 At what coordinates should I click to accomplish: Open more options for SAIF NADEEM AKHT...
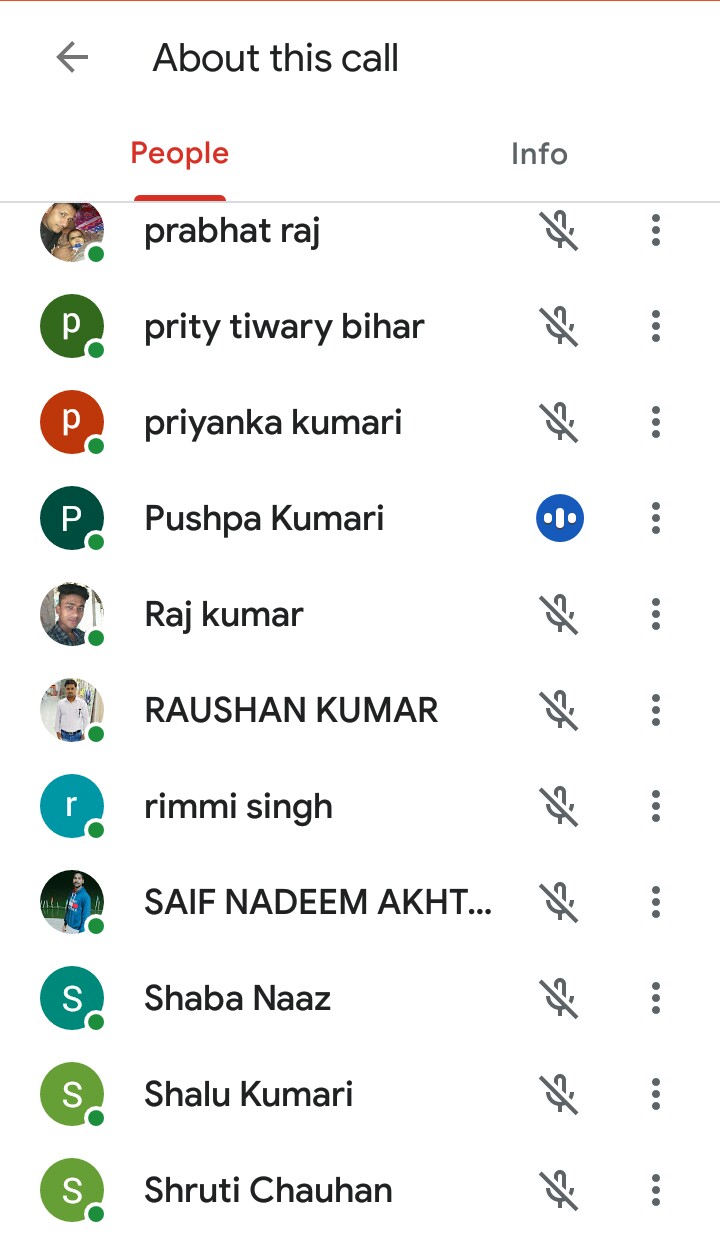pyautogui.click(x=656, y=902)
